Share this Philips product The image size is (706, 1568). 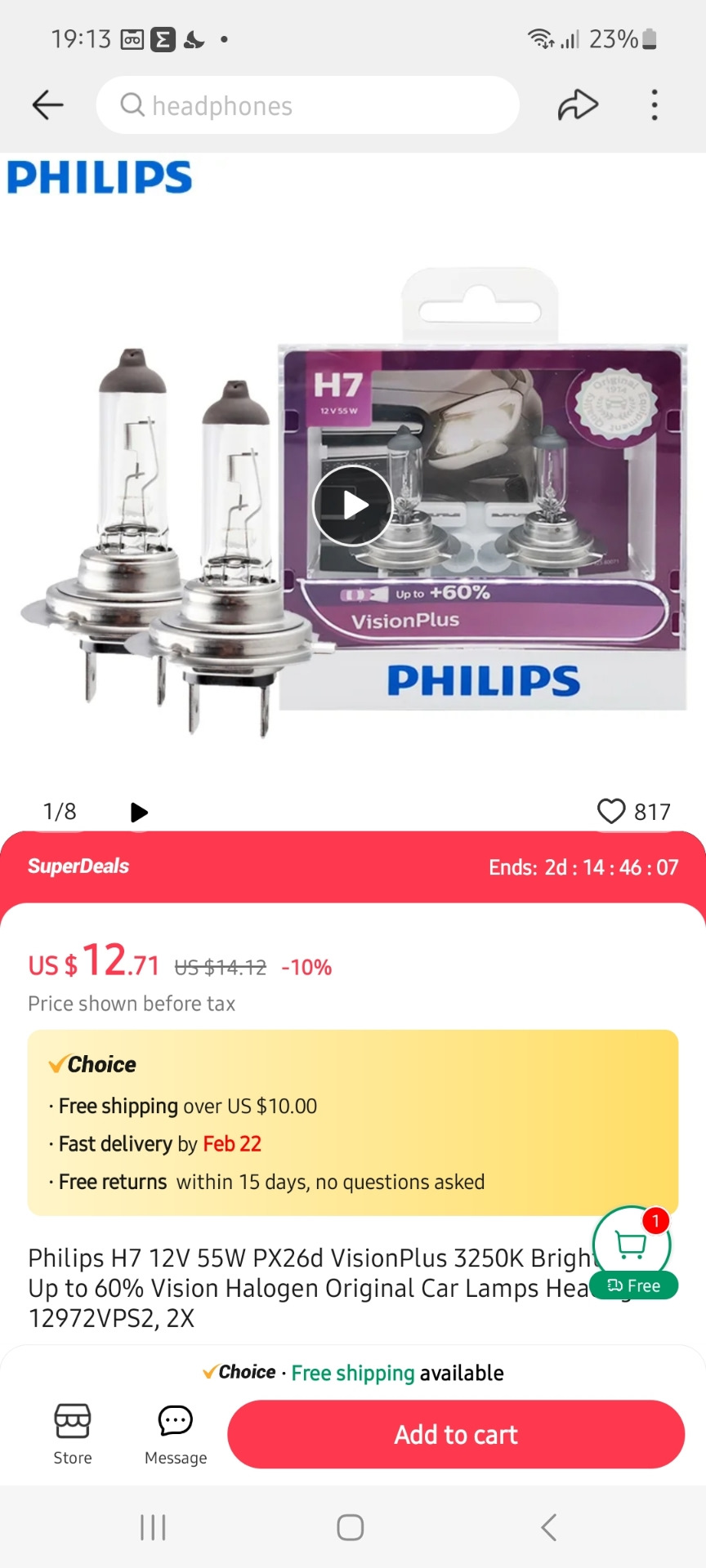click(x=578, y=105)
